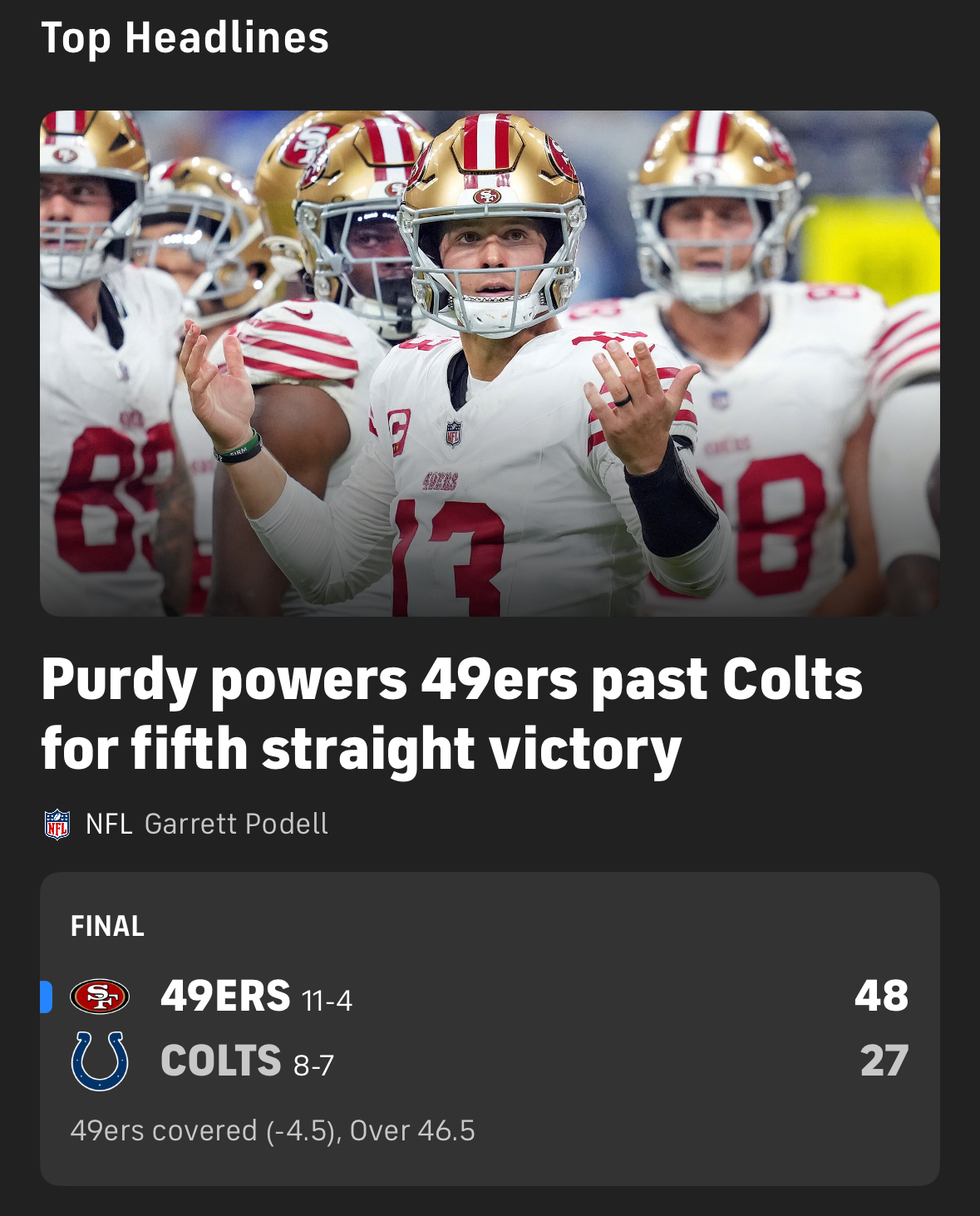Open the 49ers vs Colts final score card
This screenshot has width=980, height=1216.
pyautogui.click(x=490, y=1028)
